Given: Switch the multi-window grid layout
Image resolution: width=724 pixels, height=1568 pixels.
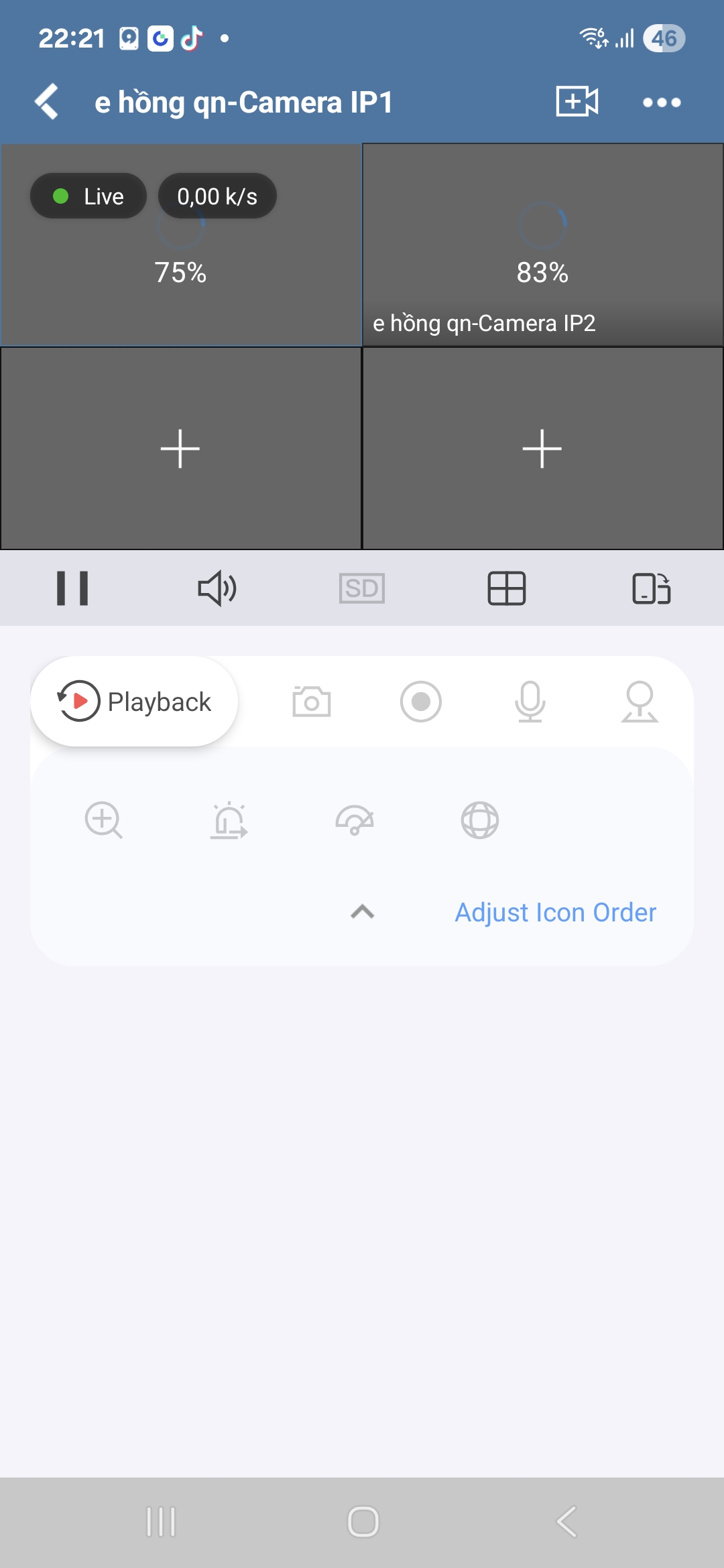Looking at the screenshot, I should pyautogui.click(x=507, y=588).
